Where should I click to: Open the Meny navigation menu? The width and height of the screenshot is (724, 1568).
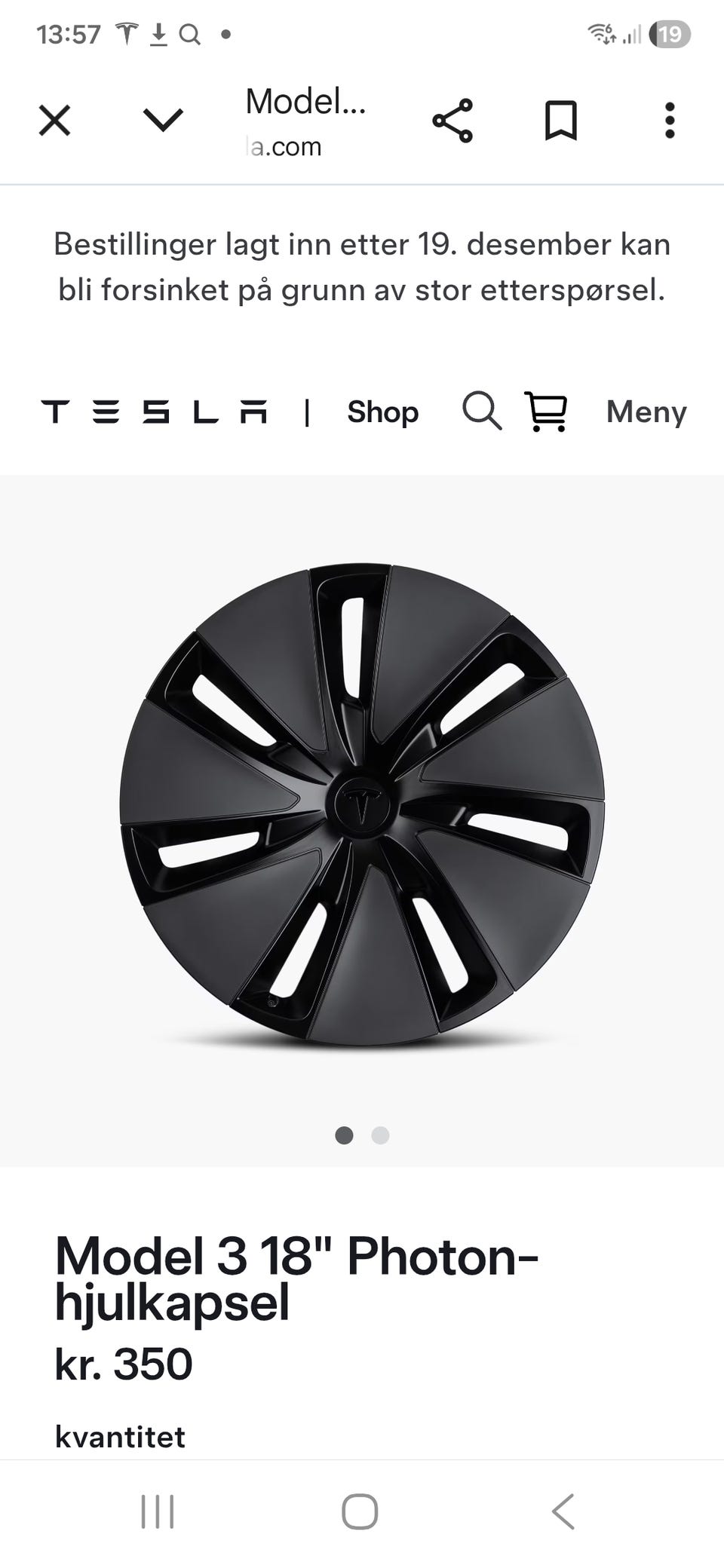click(x=646, y=412)
